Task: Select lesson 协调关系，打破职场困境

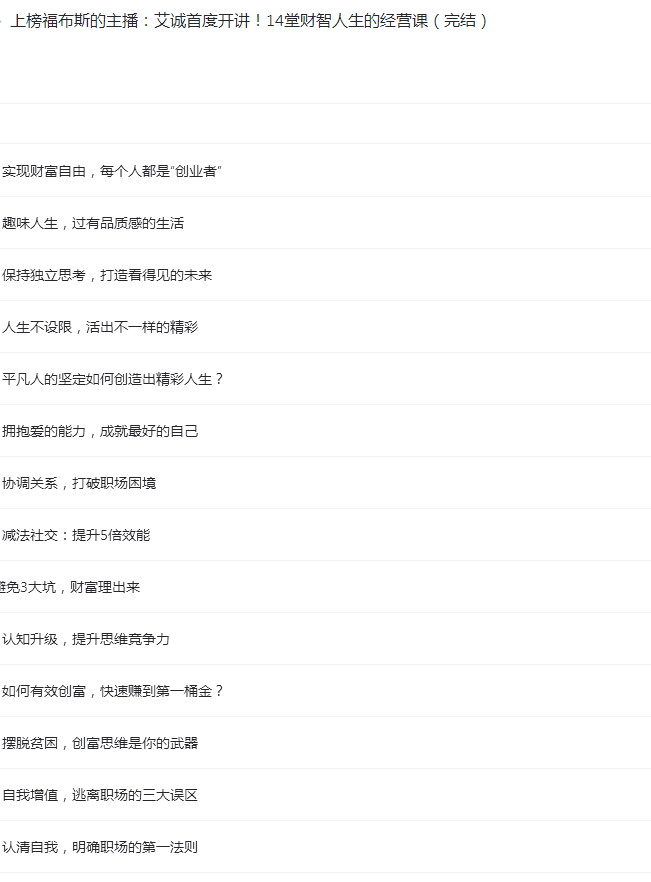Action: [x=79, y=483]
